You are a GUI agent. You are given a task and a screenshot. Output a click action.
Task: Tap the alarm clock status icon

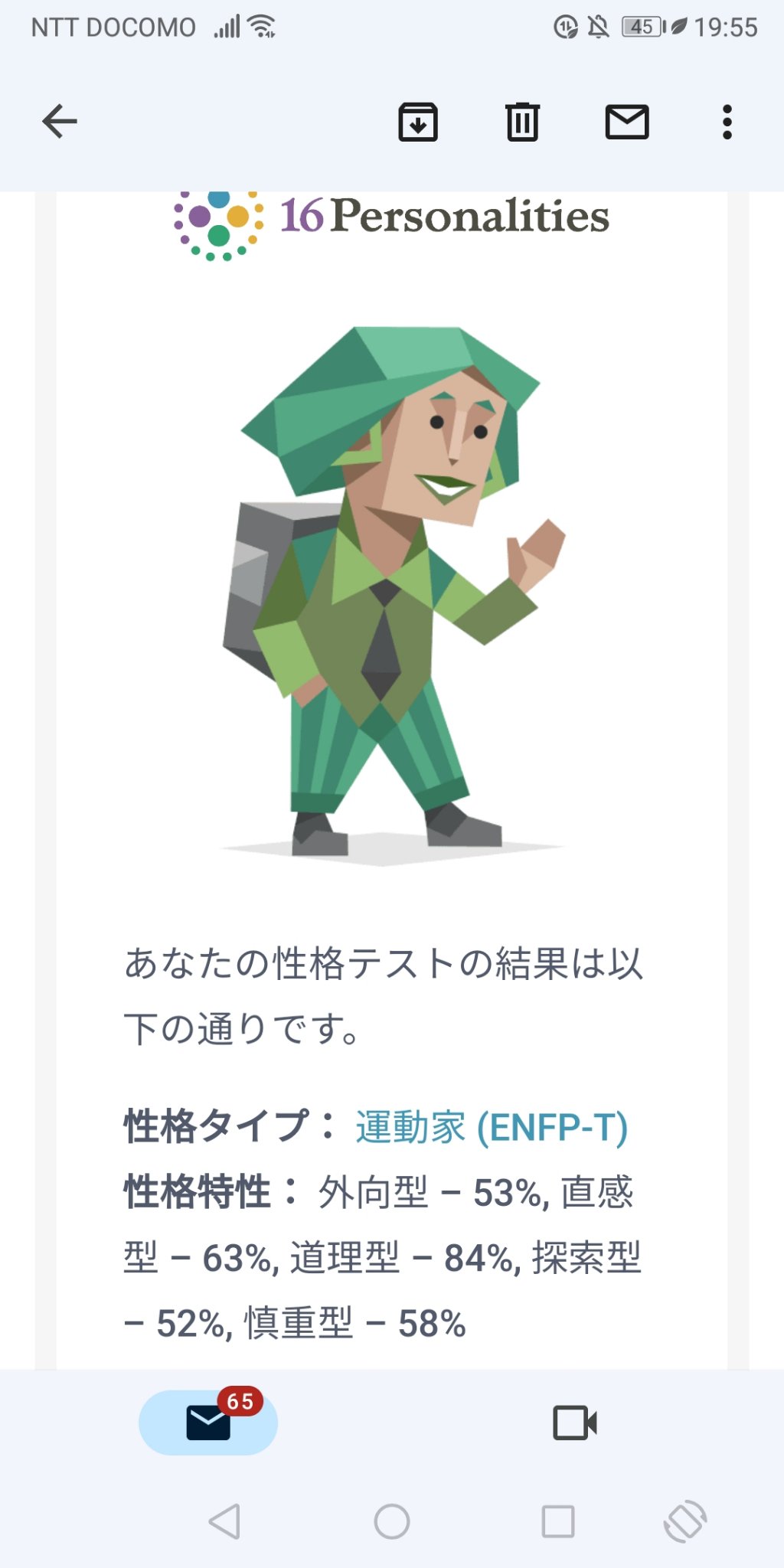[x=567, y=25]
